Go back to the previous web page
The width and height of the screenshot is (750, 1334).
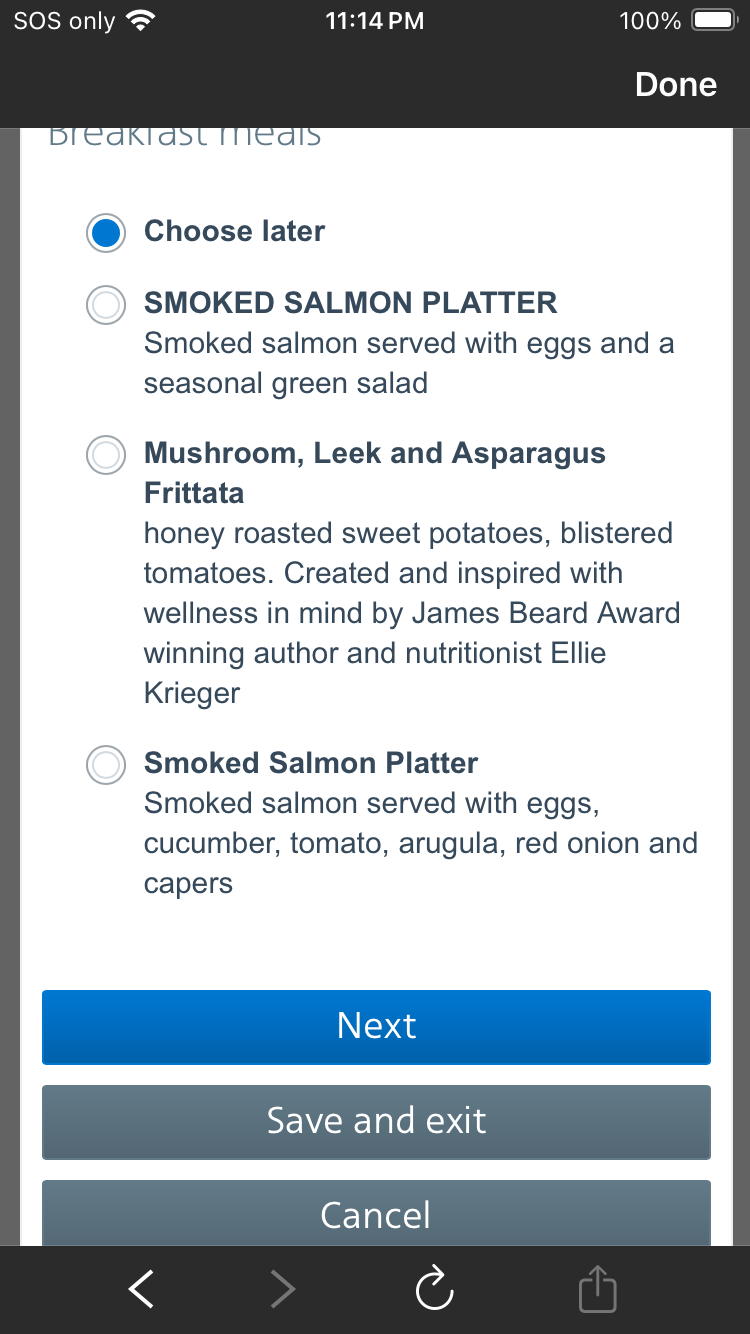point(142,1290)
